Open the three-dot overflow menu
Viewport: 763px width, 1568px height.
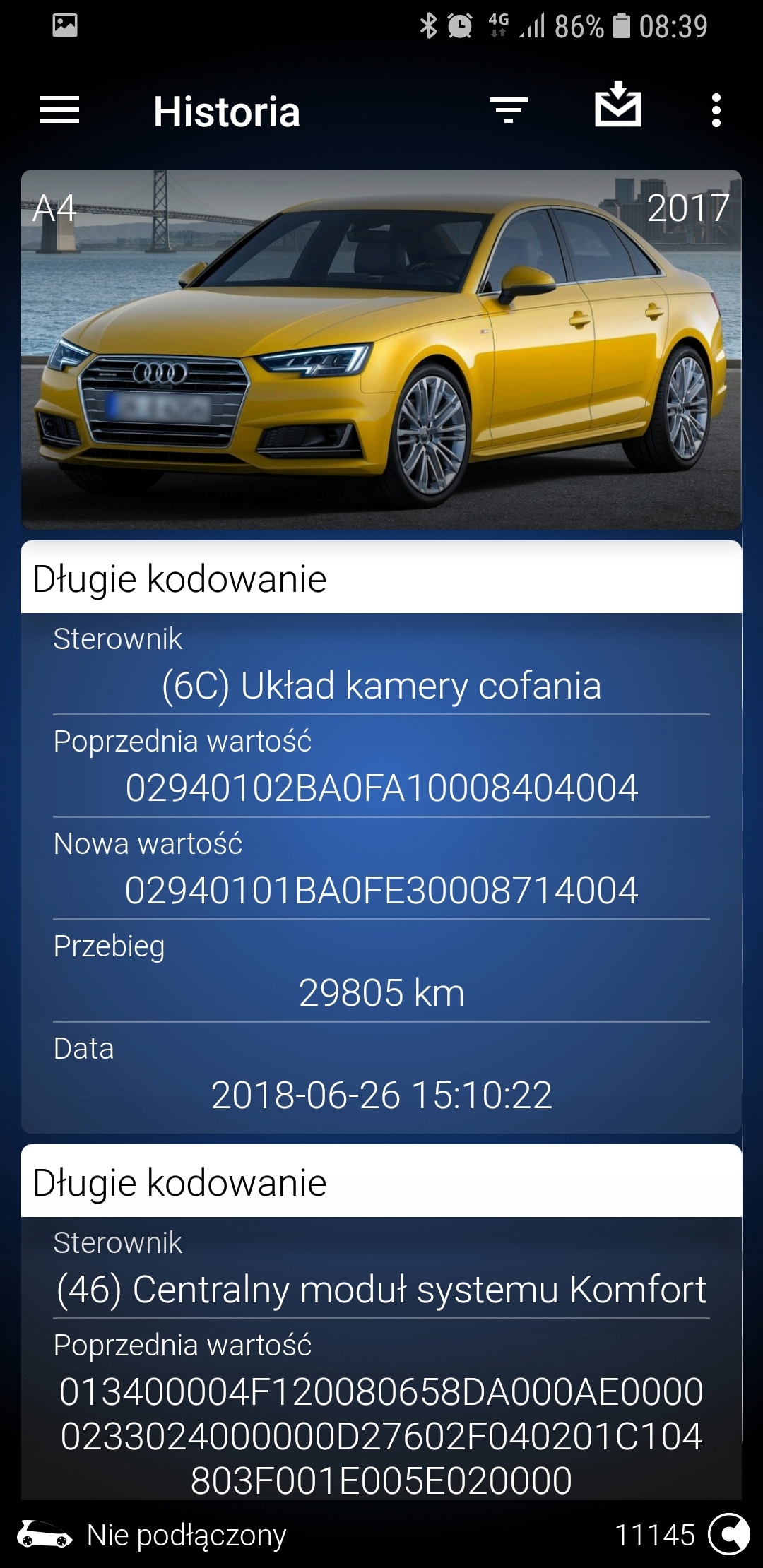tap(716, 111)
